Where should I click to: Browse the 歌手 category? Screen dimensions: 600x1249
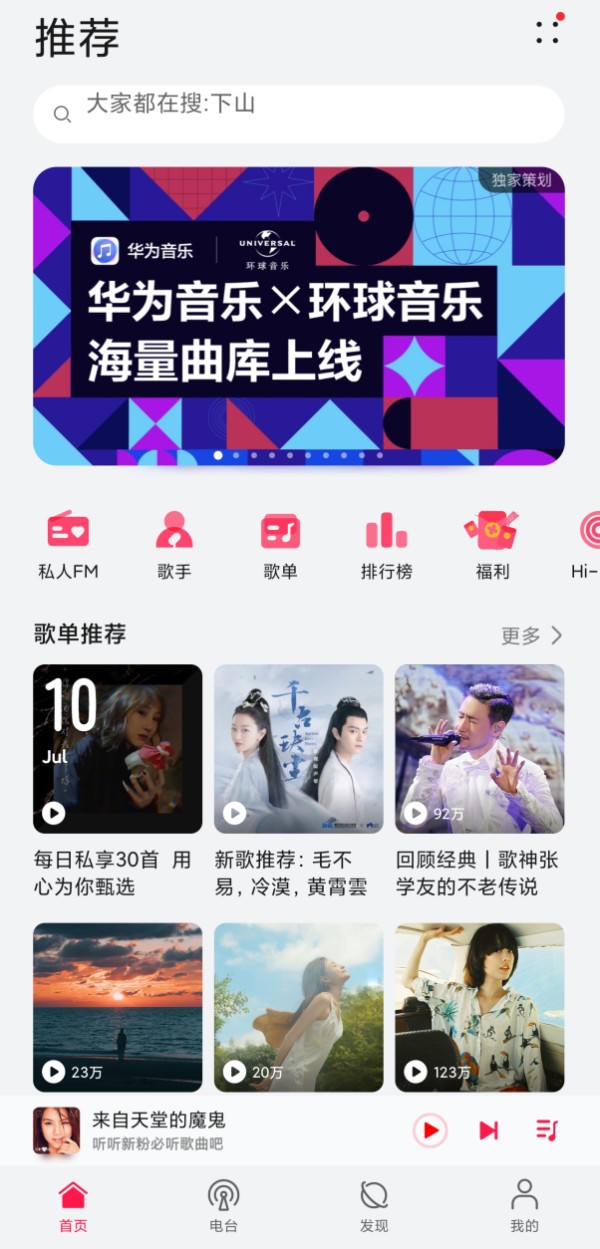174,544
